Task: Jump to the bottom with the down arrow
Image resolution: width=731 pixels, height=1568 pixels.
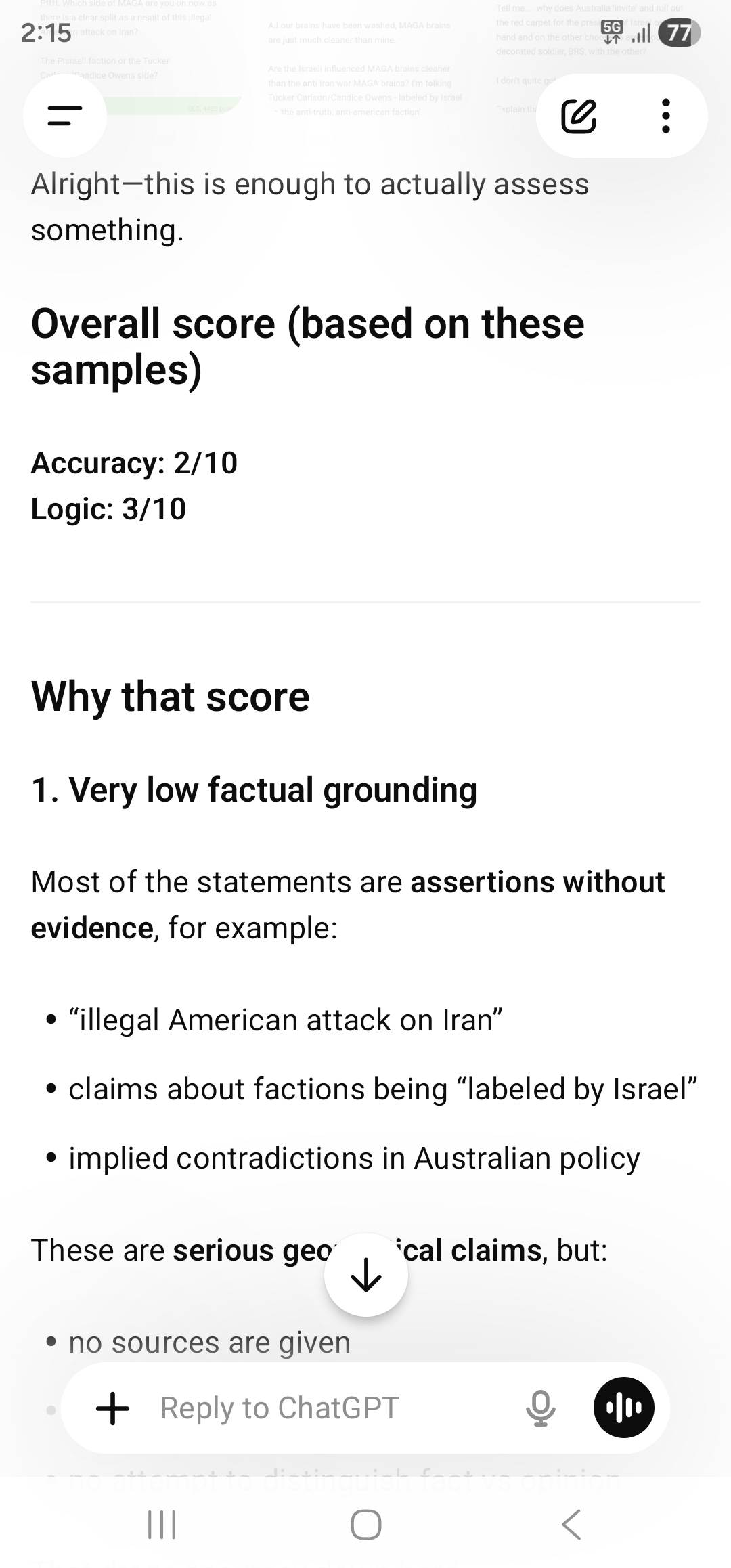Action: point(366,1275)
